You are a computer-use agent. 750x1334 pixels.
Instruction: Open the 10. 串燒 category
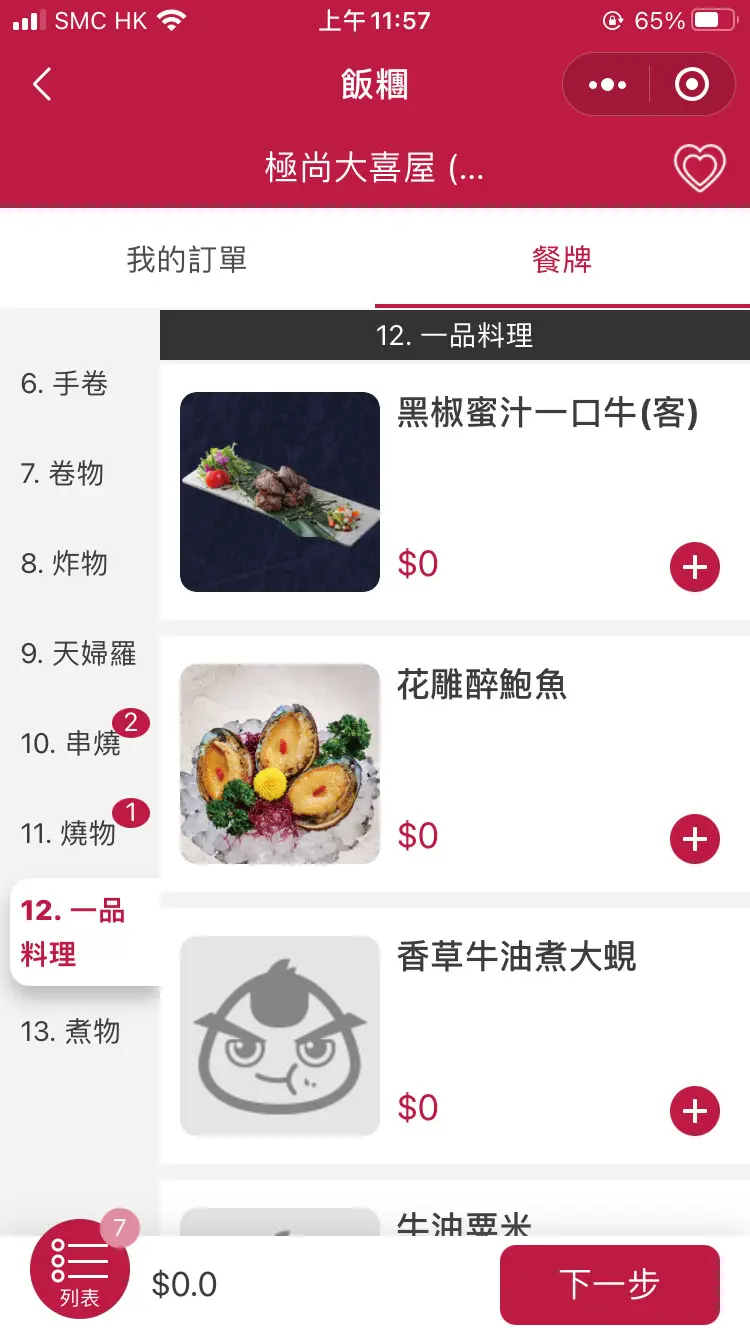(71, 744)
